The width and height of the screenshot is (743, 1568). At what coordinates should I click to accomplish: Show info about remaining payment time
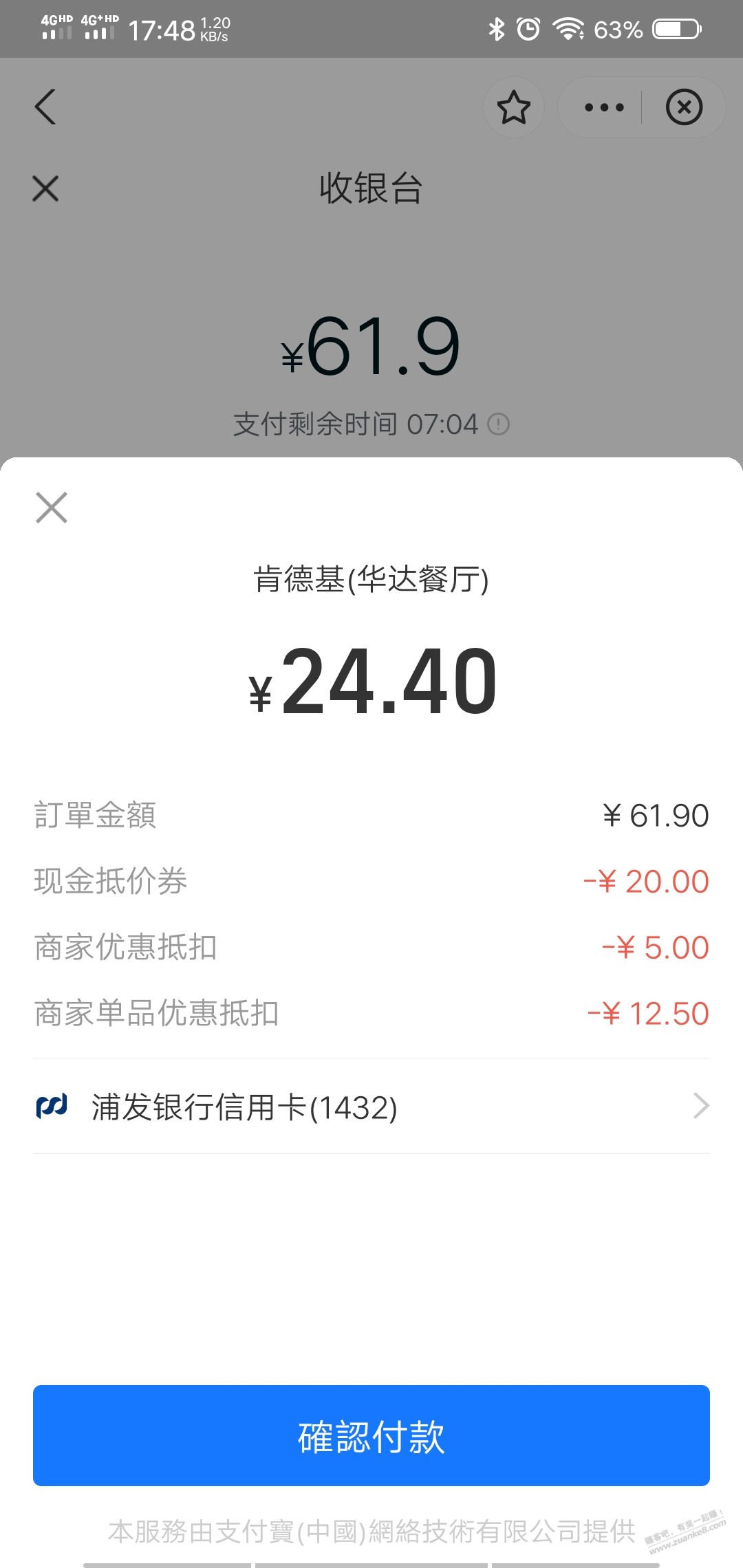click(x=498, y=424)
